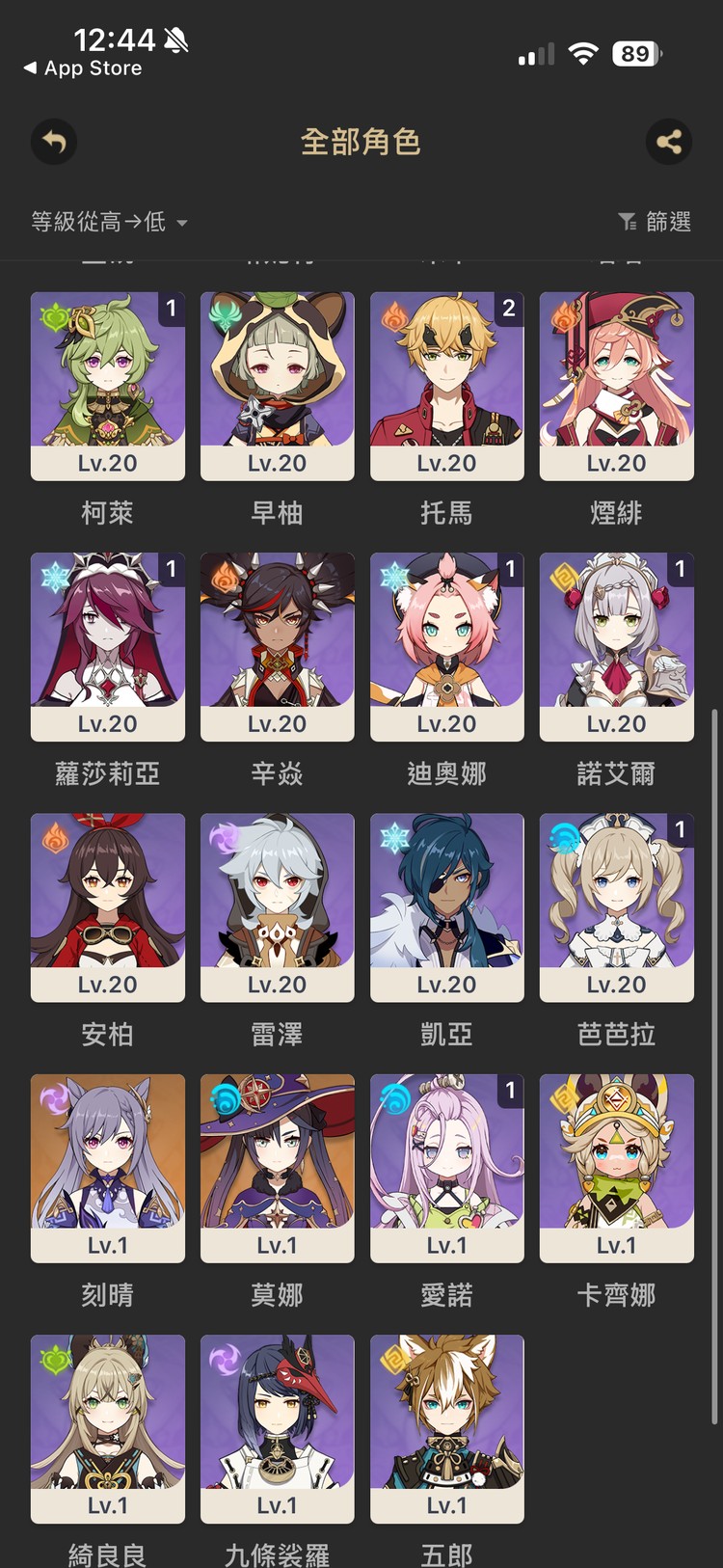Share the character list
The image size is (723, 1568).
tap(669, 143)
